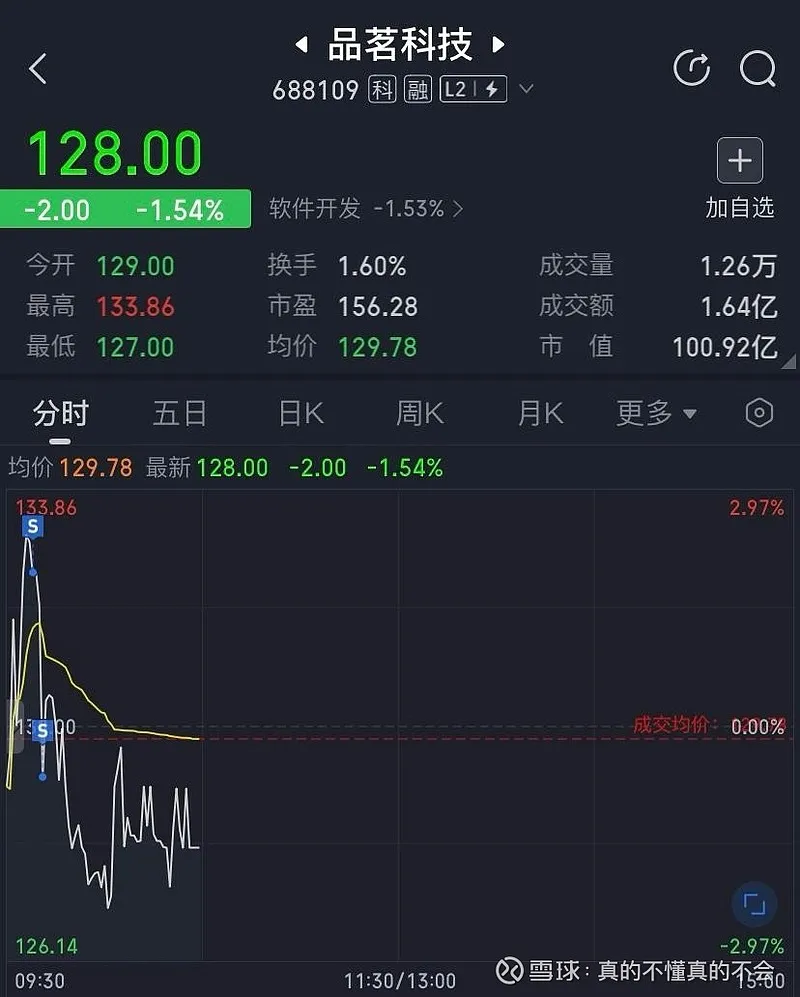Viewport: 800px width, 997px height.
Task: Show the 周K chart
Action: (x=420, y=413)
